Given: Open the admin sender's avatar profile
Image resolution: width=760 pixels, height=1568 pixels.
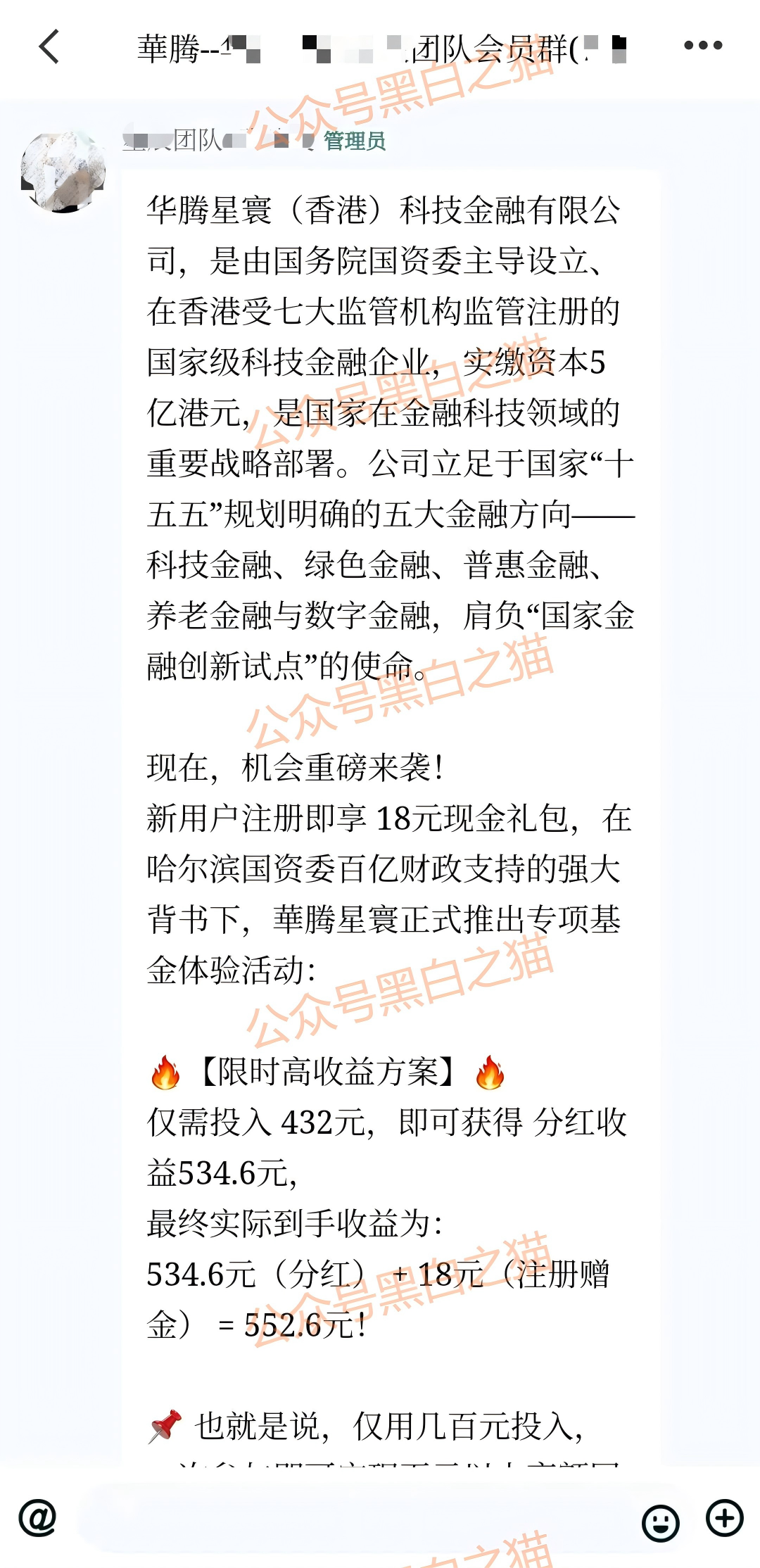Looking at the screenshot, I should point(63,172).
